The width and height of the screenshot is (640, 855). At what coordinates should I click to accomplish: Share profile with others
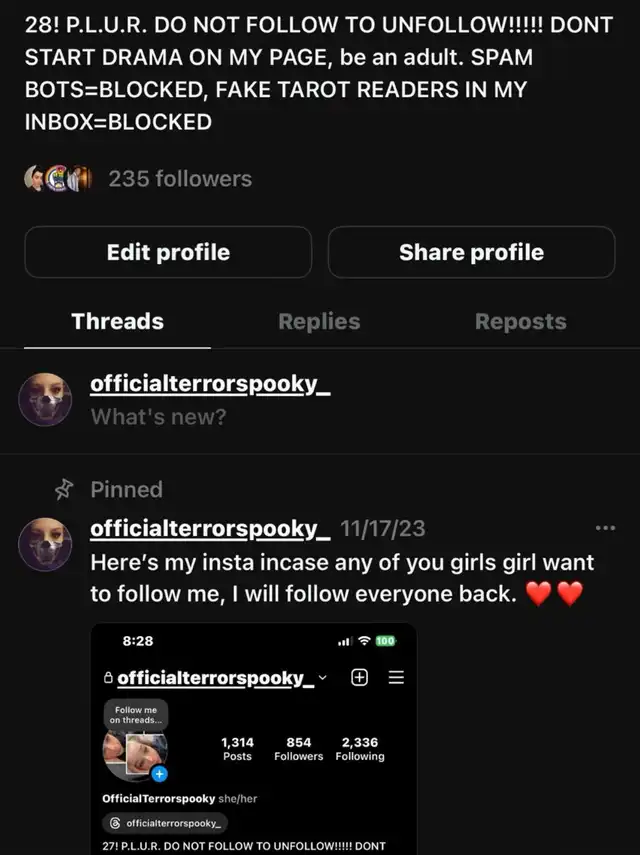(471, 252)
